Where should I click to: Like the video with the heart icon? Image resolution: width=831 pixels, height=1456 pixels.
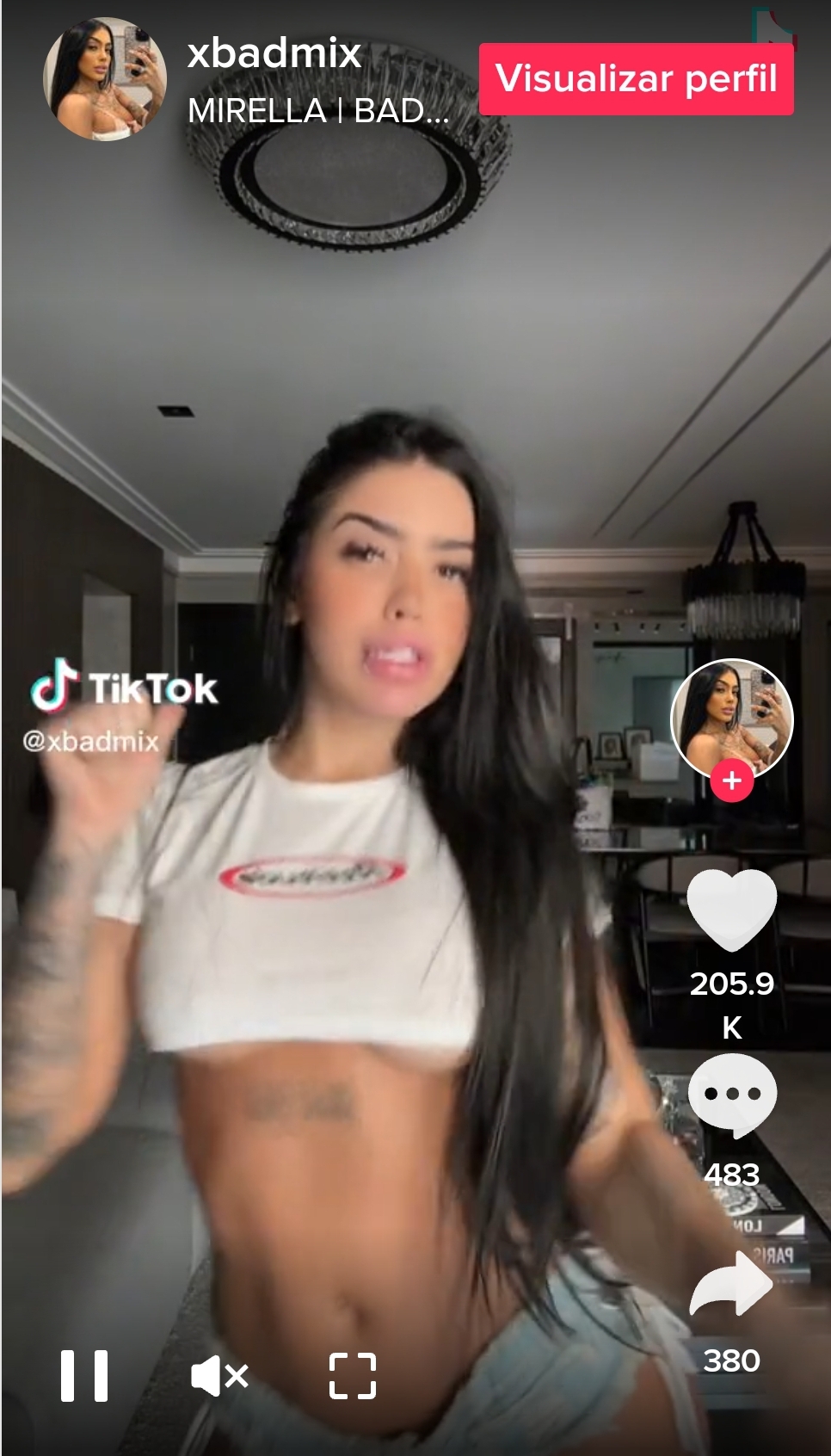(732, 910)
